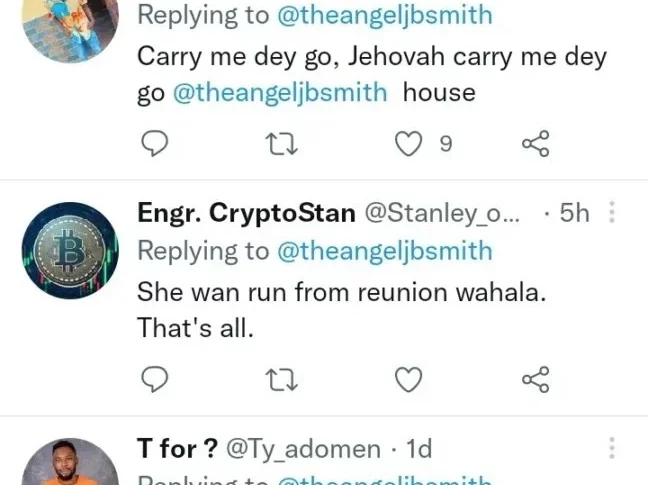This screenshot has height=485, width=648.
Task: Reply to Engr. CryptoStan's tweet
Action: [152, 380]
